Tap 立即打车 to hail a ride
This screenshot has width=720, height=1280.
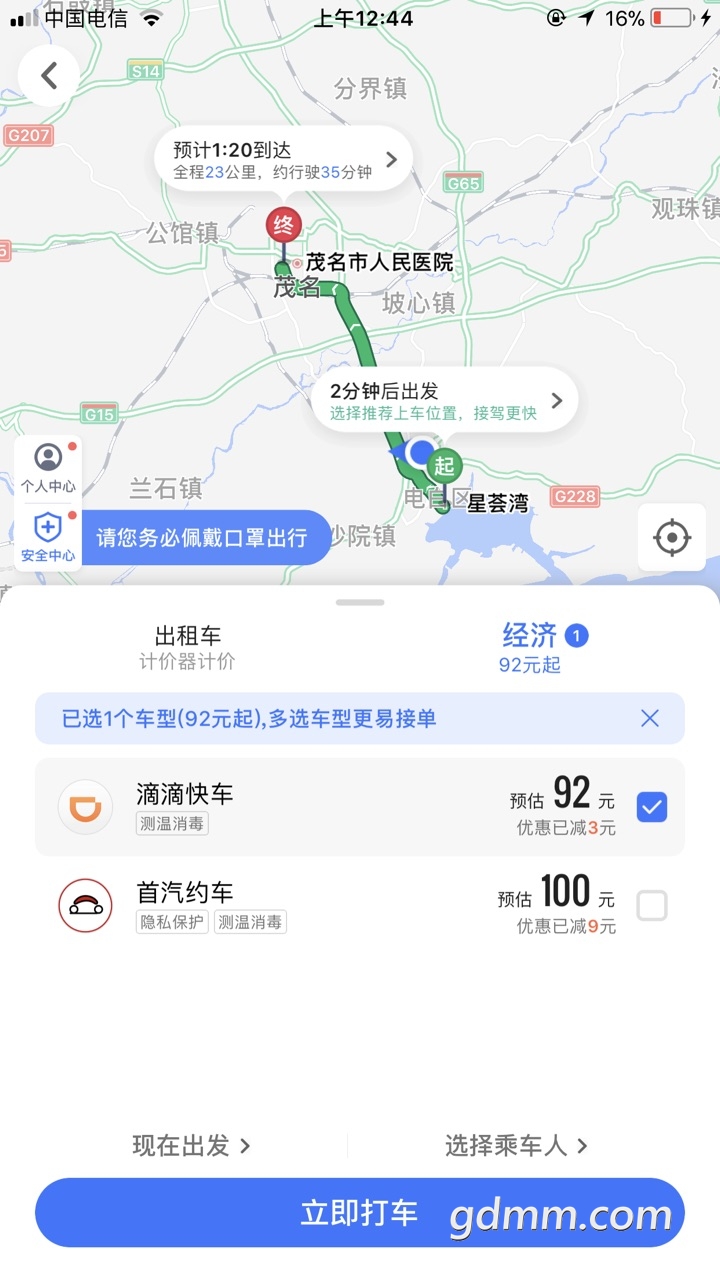[360, 1213]
